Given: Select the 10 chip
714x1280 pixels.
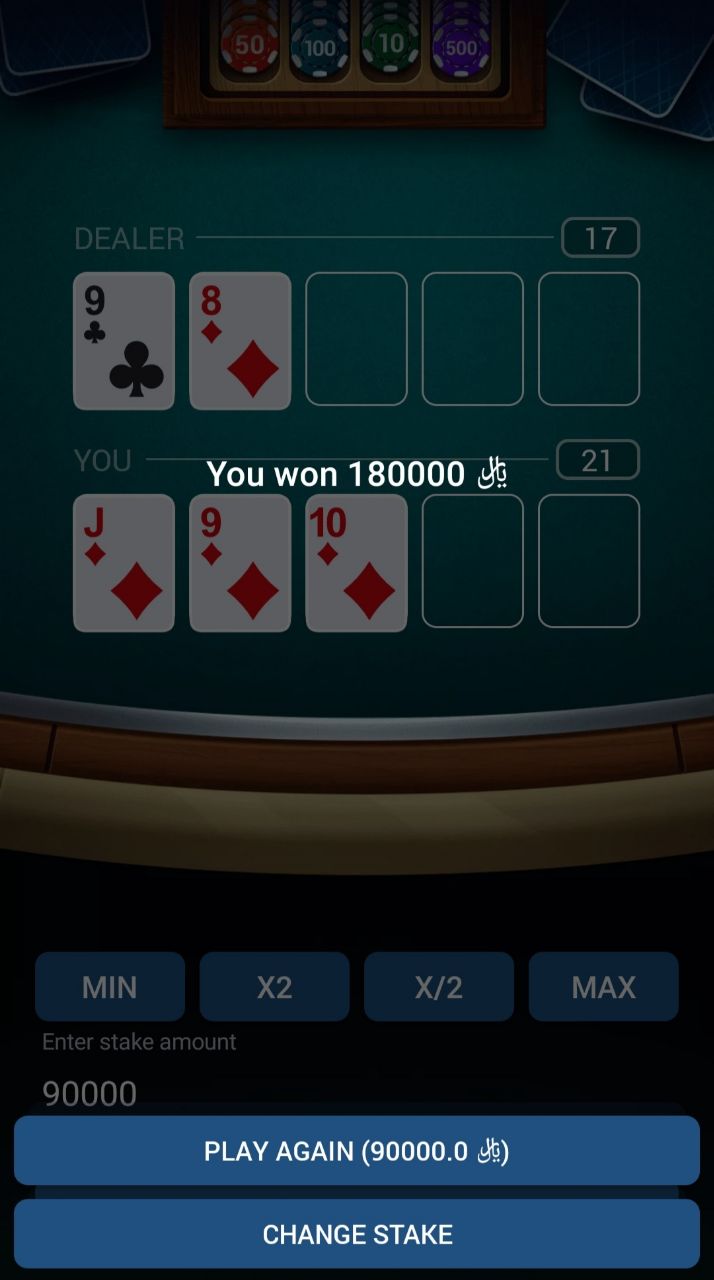Looking at the screenshot, I should click(391, 42).
